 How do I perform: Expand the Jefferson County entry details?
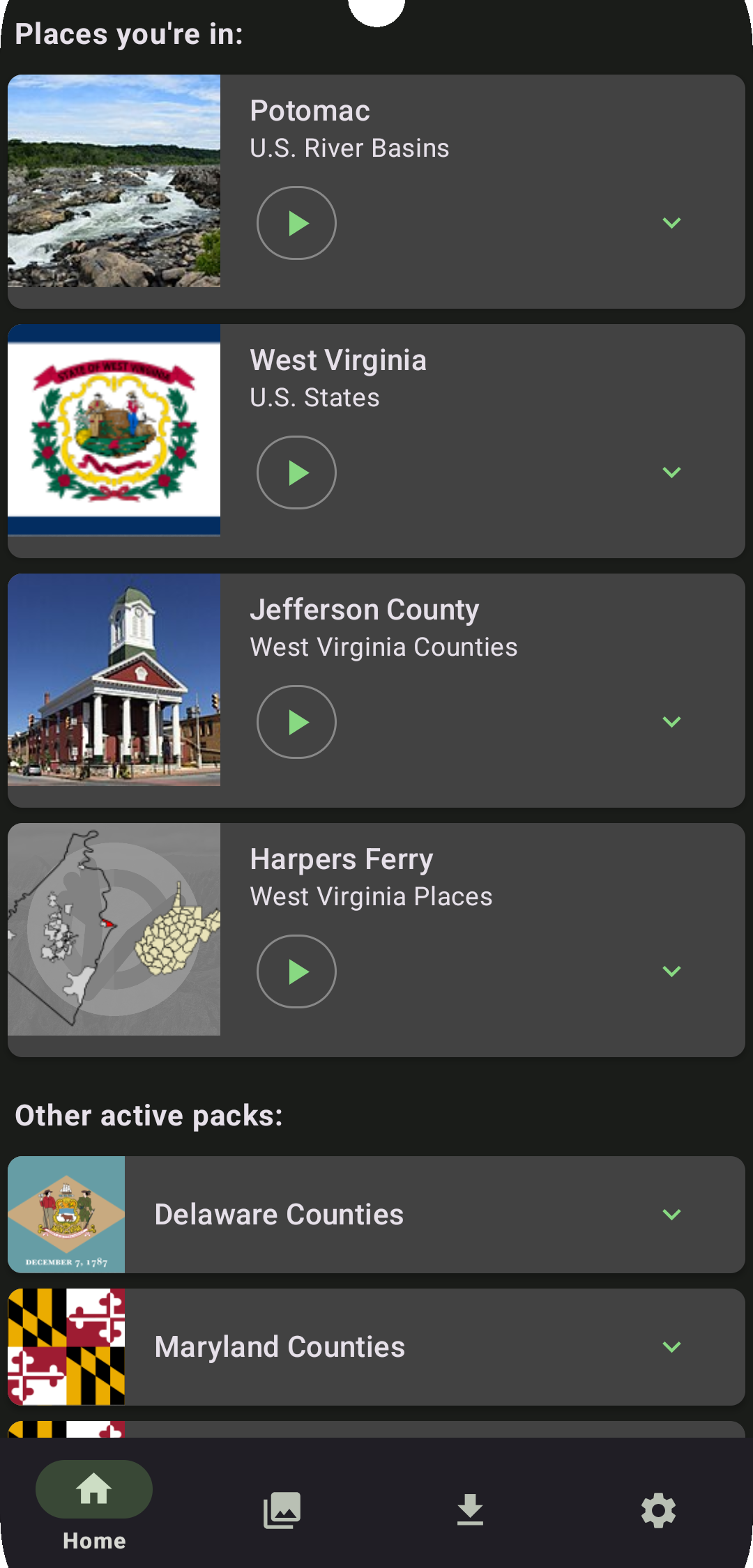pyautogui.click(x=671, y=722)
